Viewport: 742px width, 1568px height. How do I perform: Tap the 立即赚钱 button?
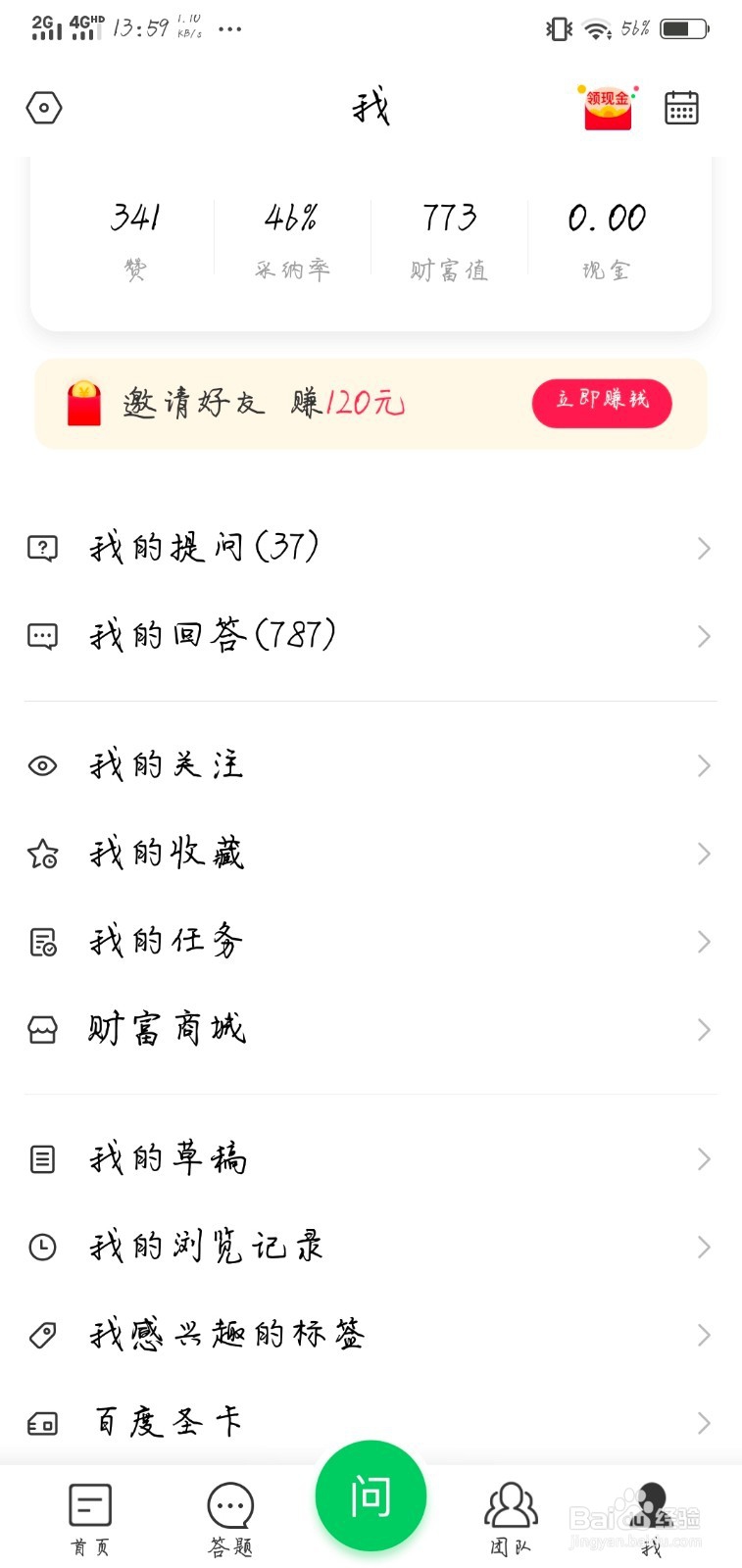click(602, 403)
